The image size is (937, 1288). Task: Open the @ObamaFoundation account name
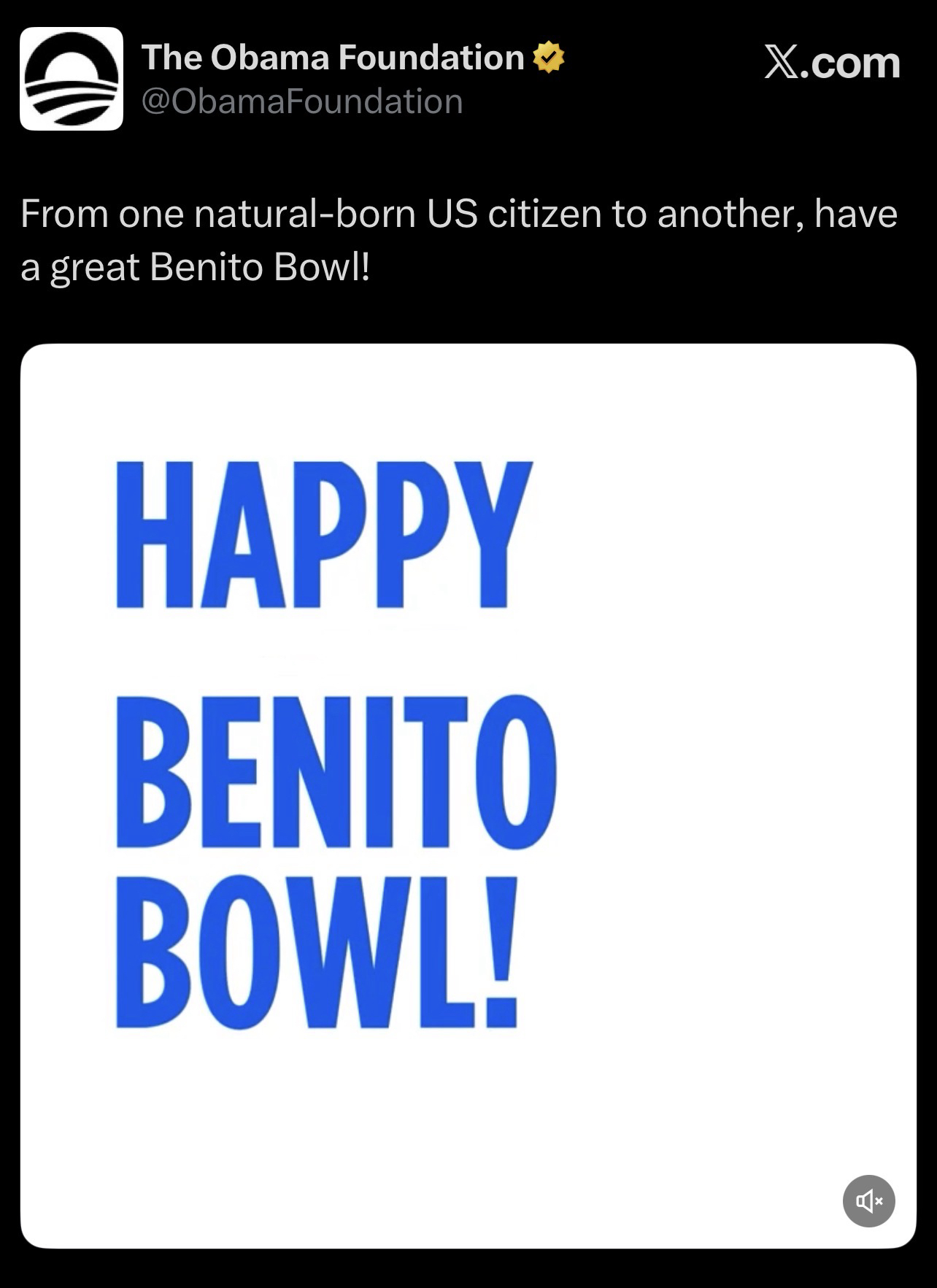(x=302, y=101)
